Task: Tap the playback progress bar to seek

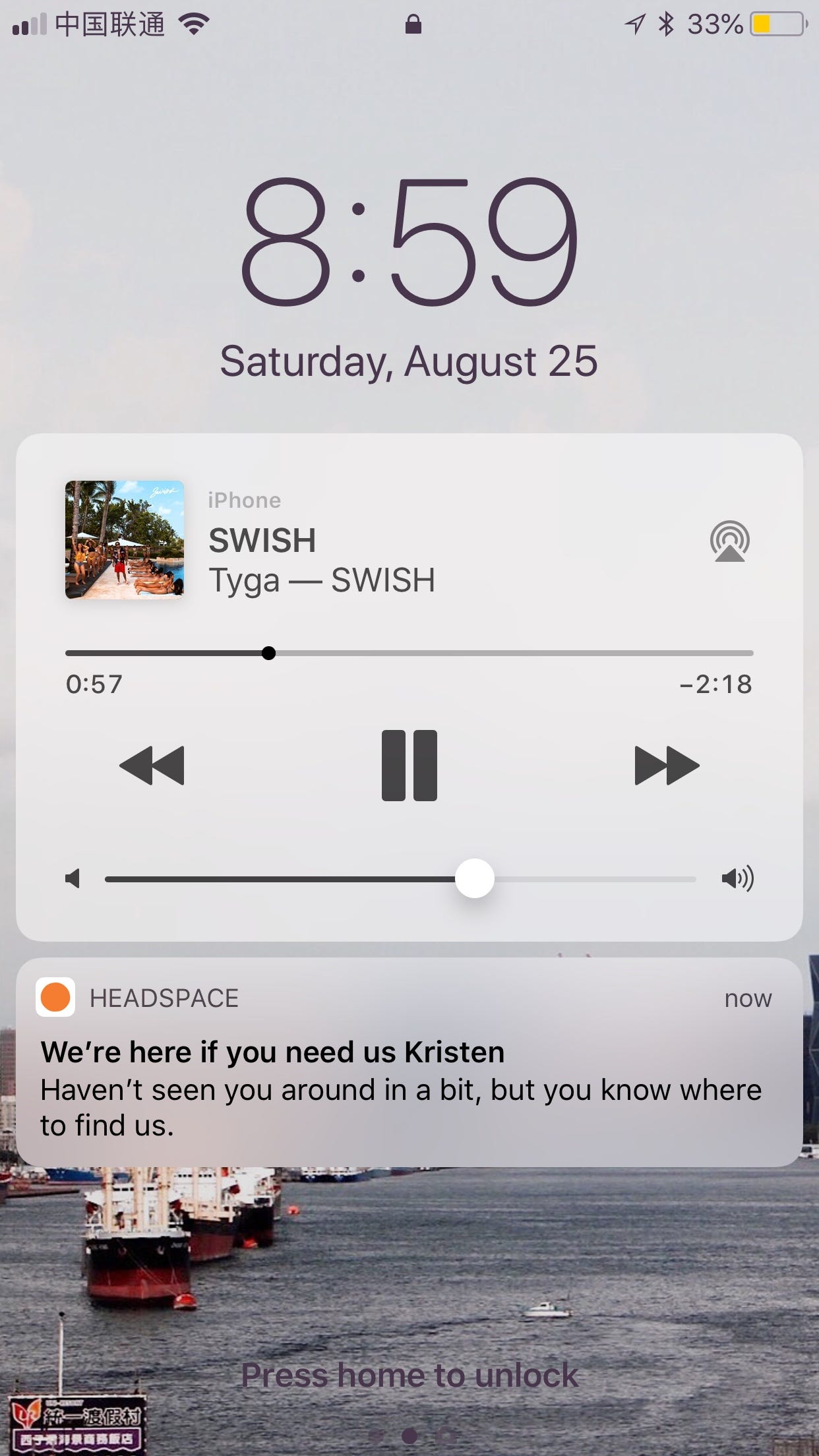Action: pos(409,653)
